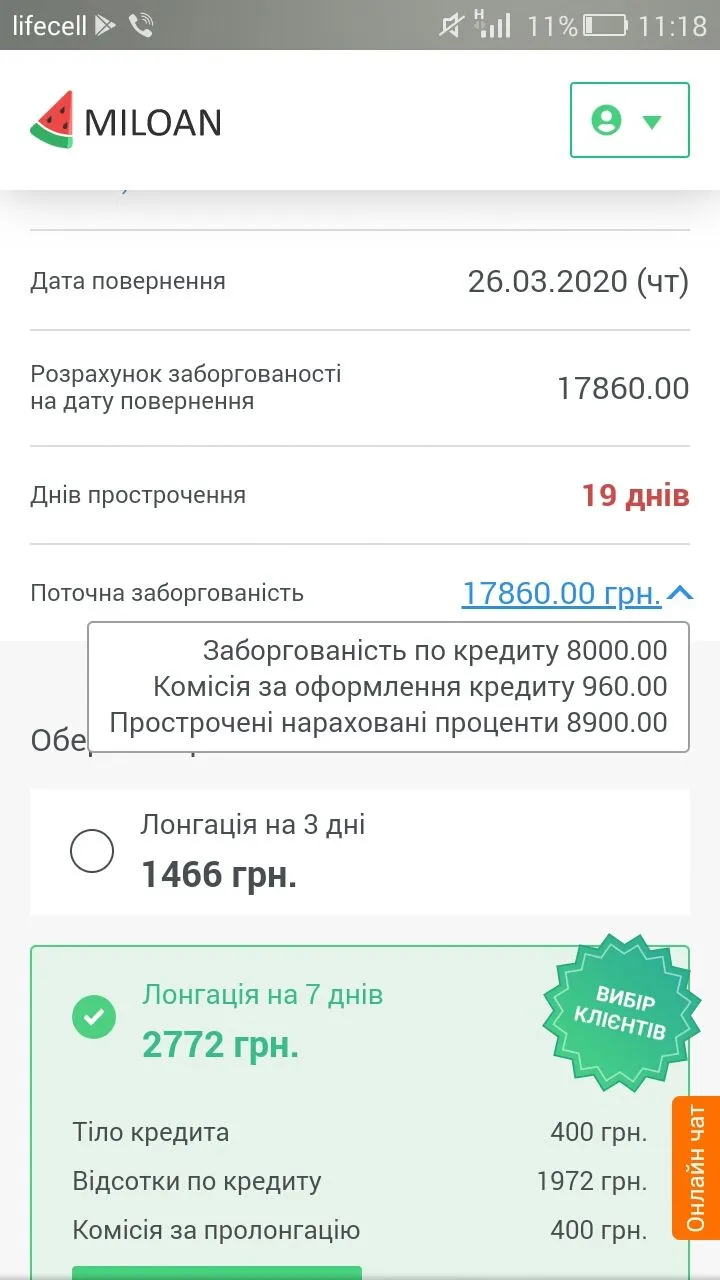720x1280 pixels.
Task: Tap the call forwarding icon near lifecell
Action: 140,26
